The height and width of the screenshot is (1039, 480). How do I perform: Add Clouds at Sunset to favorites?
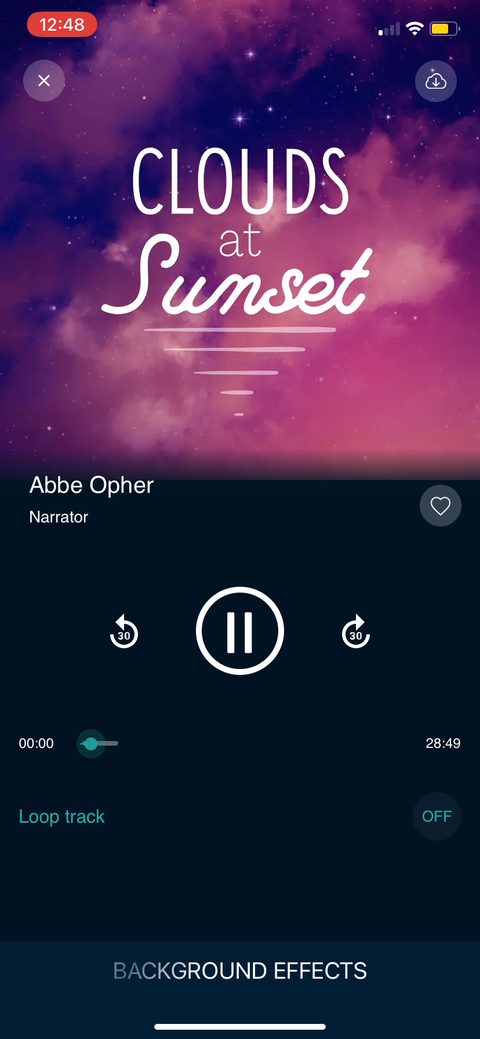point(440,506)
